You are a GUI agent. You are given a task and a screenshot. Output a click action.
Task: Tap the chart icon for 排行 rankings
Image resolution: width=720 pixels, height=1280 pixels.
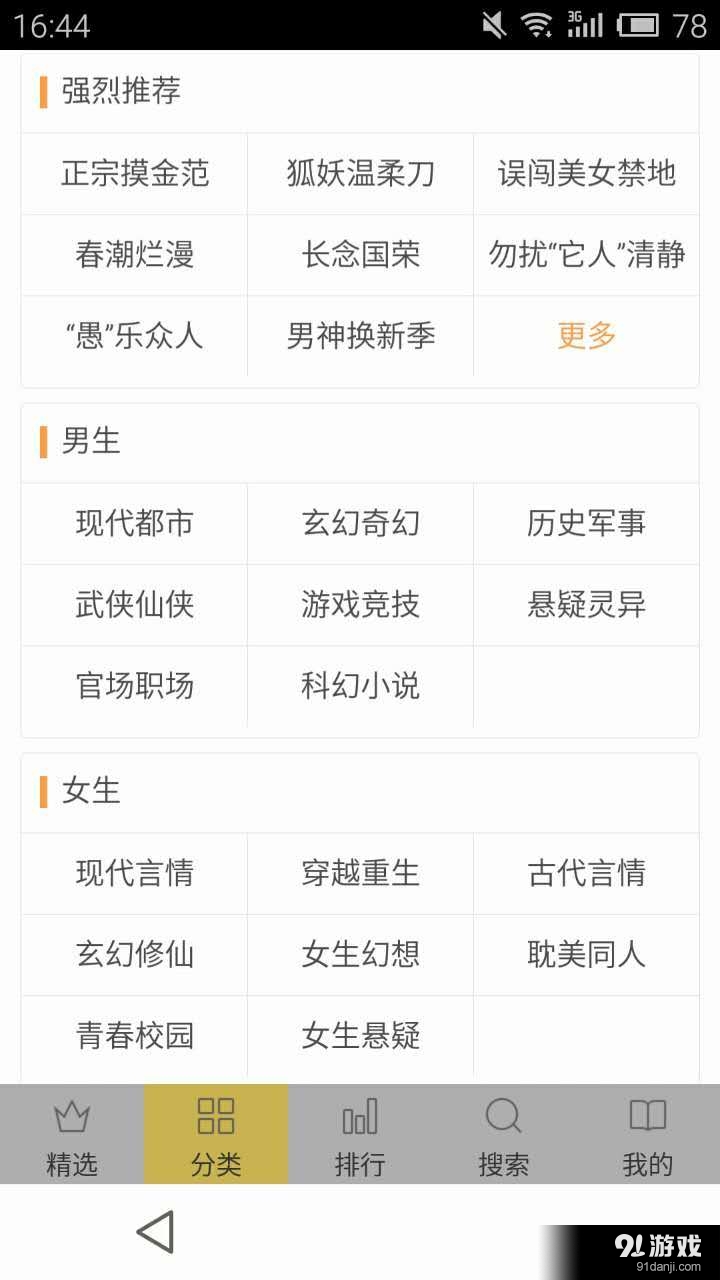pos(360,1118)
